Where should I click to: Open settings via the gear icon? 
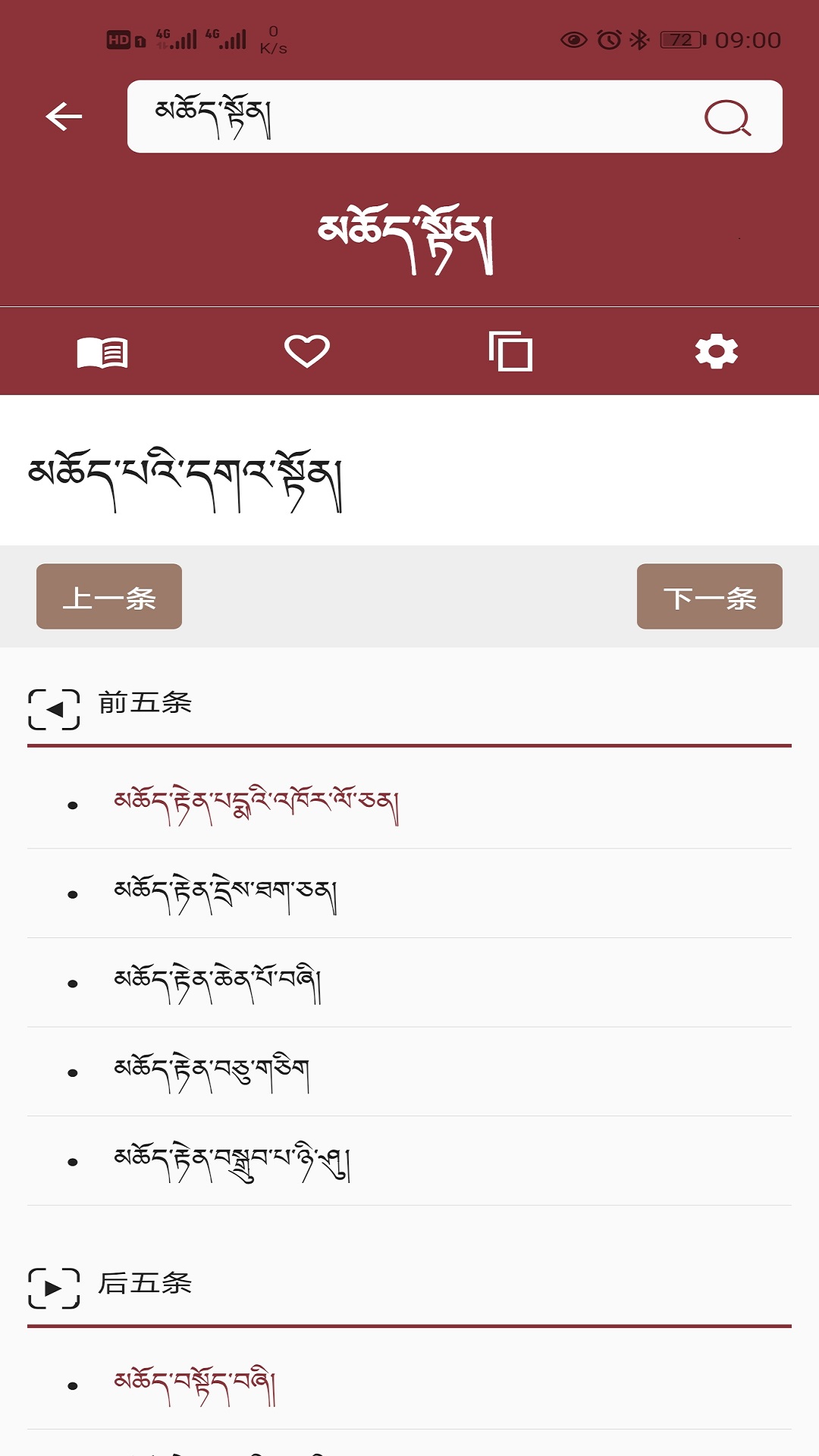click(716, 350)
